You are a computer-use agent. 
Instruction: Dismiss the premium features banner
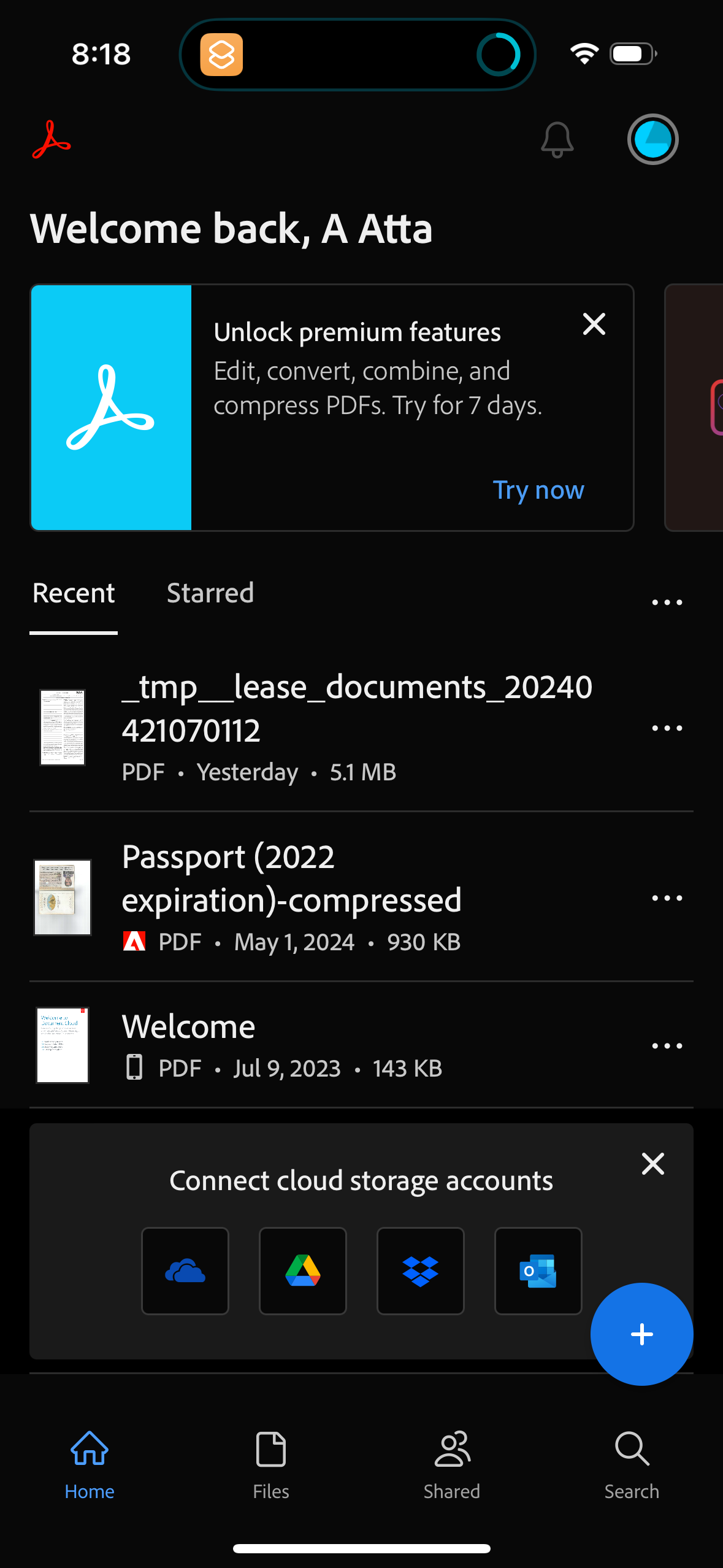[x=593, y=325]
